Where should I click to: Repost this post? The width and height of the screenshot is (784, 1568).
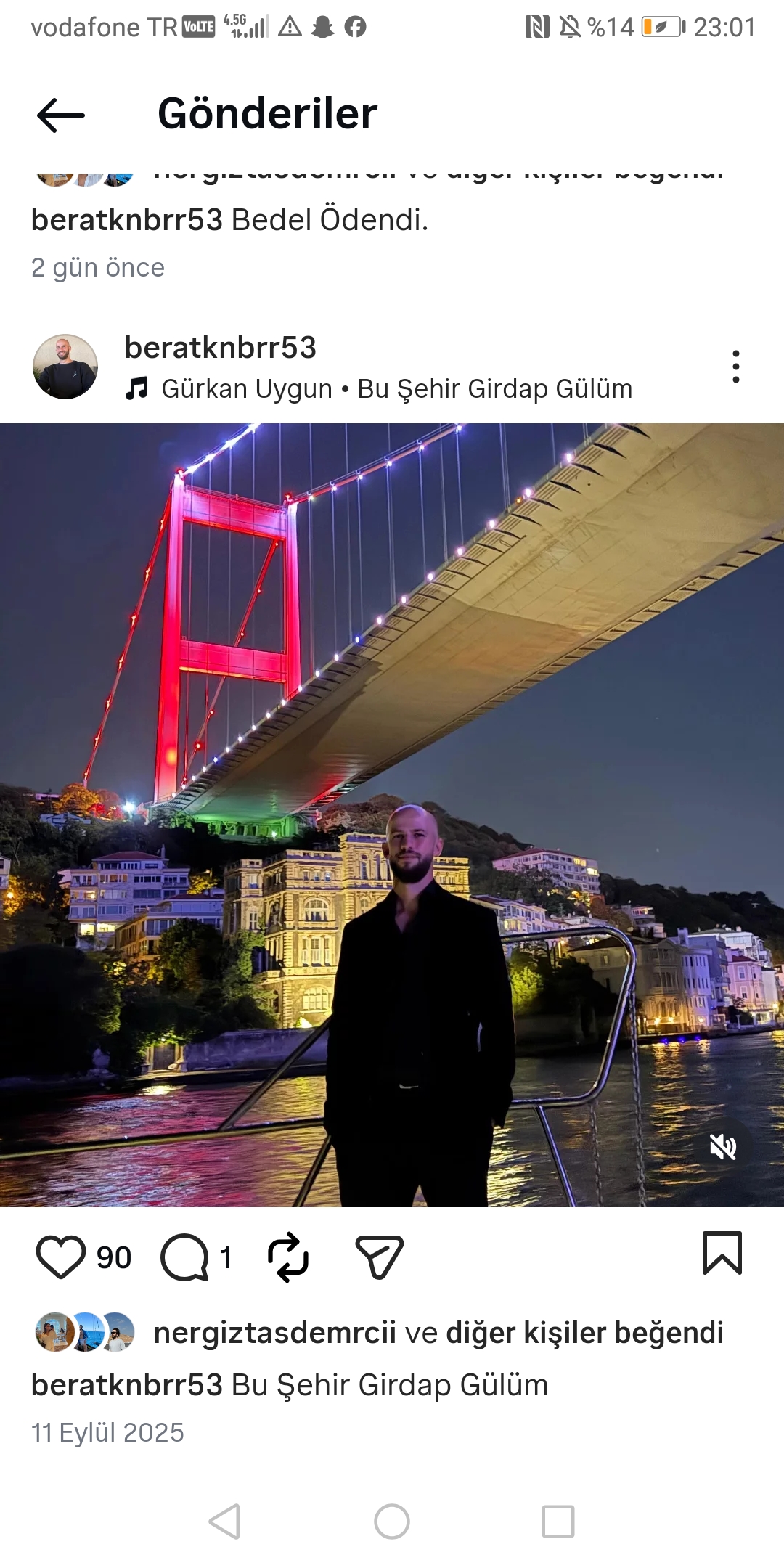[x=288, y=1257]
